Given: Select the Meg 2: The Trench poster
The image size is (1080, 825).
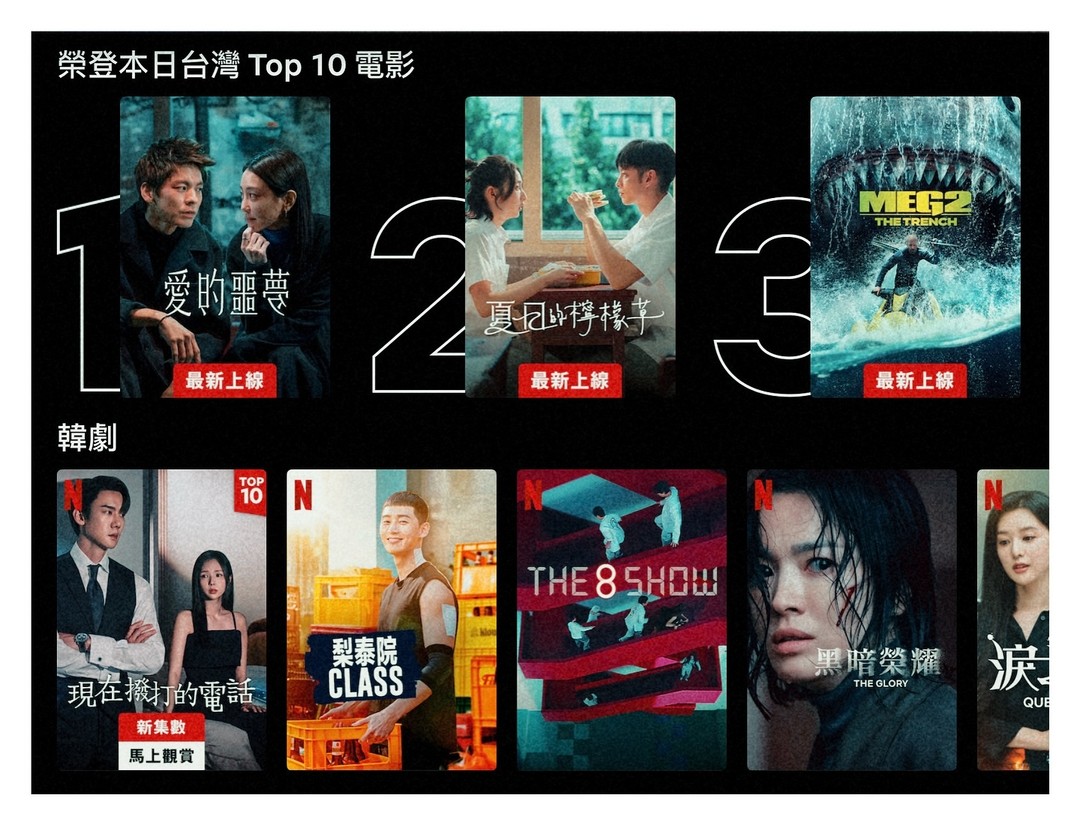Looking at the screenshot, I should 915,247.
